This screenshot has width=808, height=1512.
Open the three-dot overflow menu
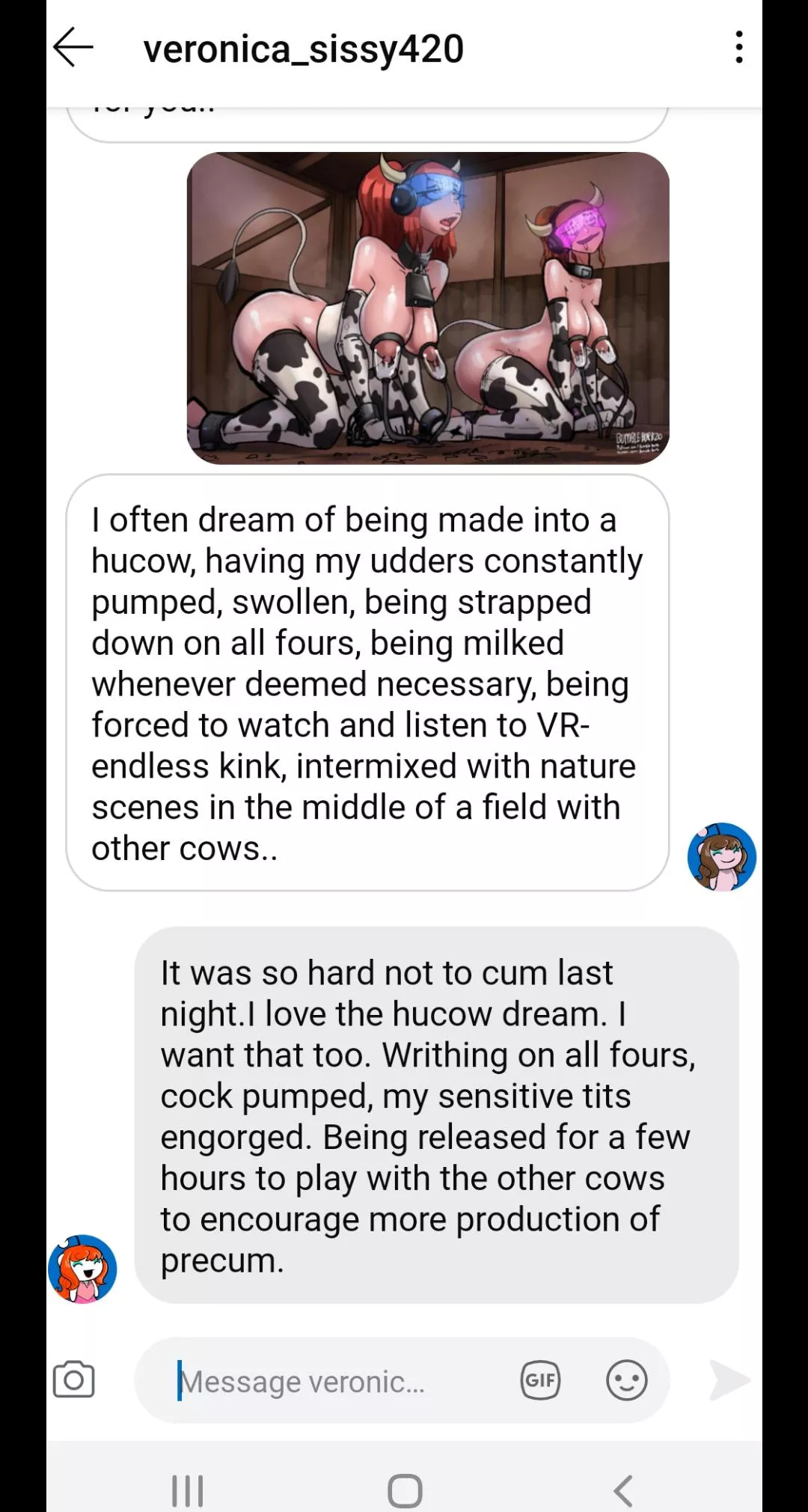tap(738, 48)
